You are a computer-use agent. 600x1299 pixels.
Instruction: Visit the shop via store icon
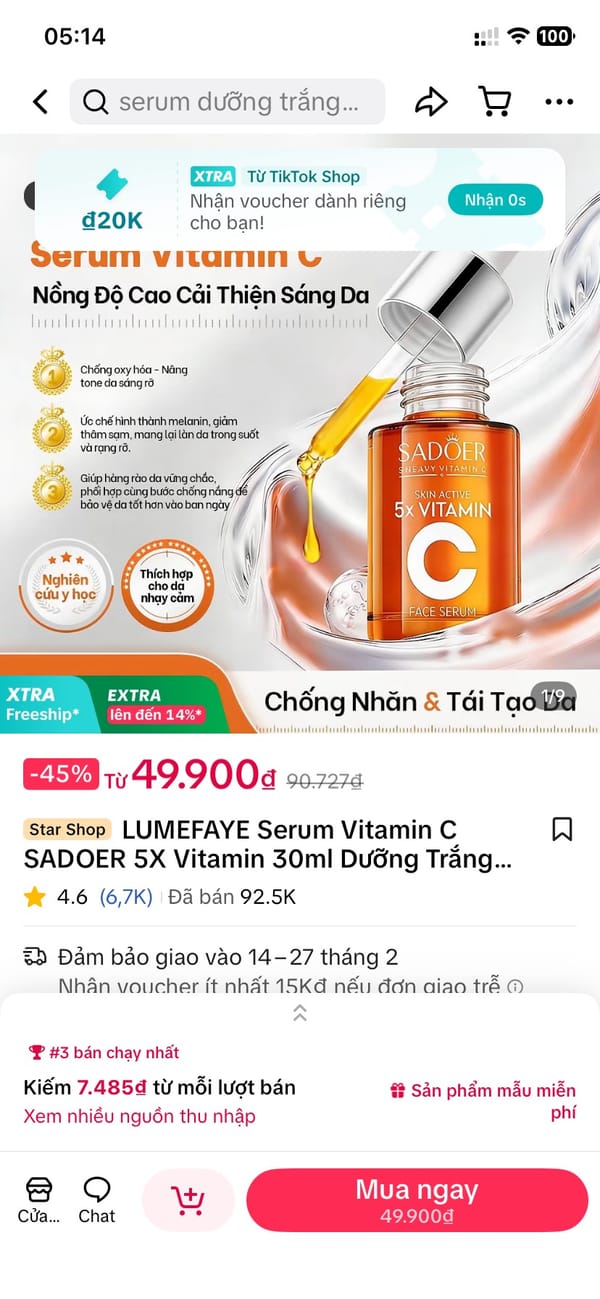[x=39, y=1199]
